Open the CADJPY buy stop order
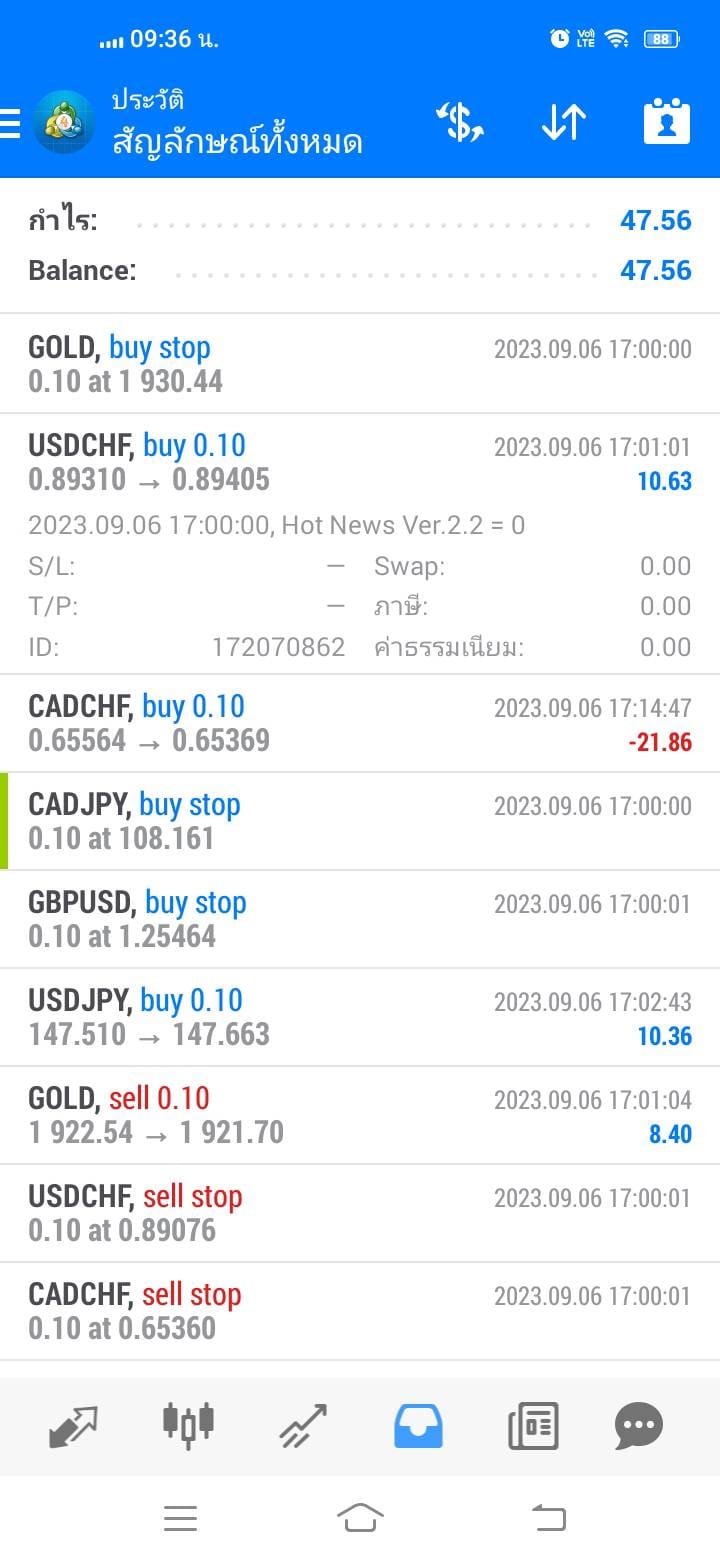The image size is (720, 1560). (x=360, y=821)
